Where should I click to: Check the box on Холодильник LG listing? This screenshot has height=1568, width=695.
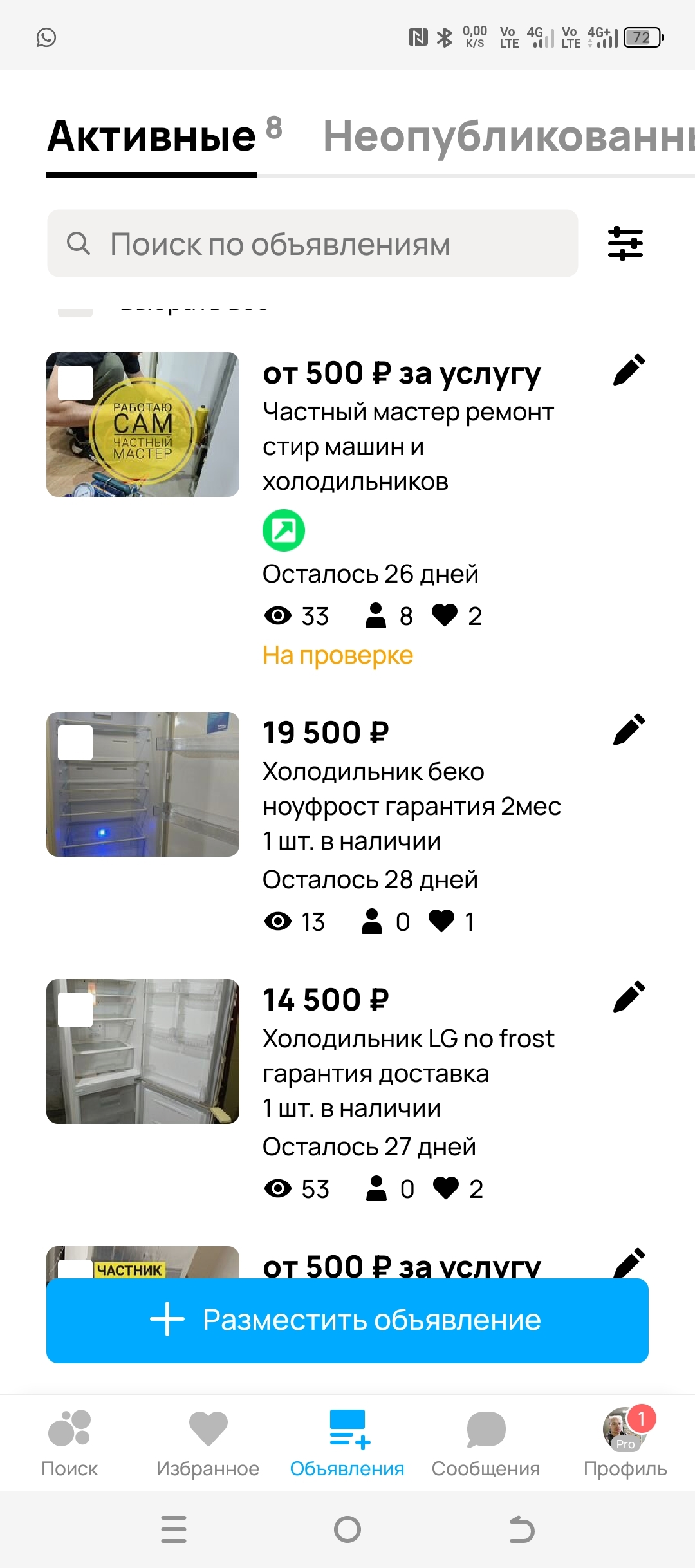tap(75, 1010)
